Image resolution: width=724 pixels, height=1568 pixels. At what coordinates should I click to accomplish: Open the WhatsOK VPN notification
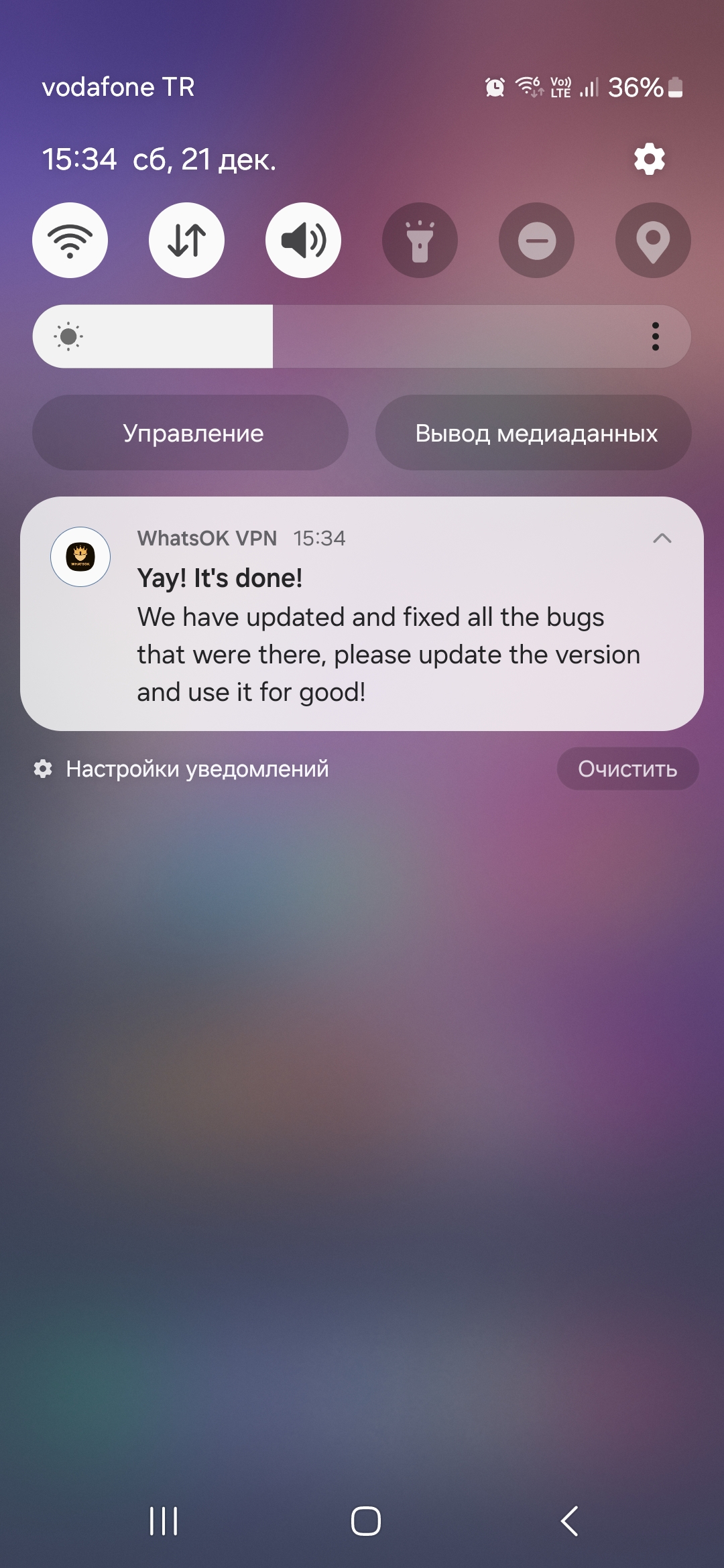point(362,614)
